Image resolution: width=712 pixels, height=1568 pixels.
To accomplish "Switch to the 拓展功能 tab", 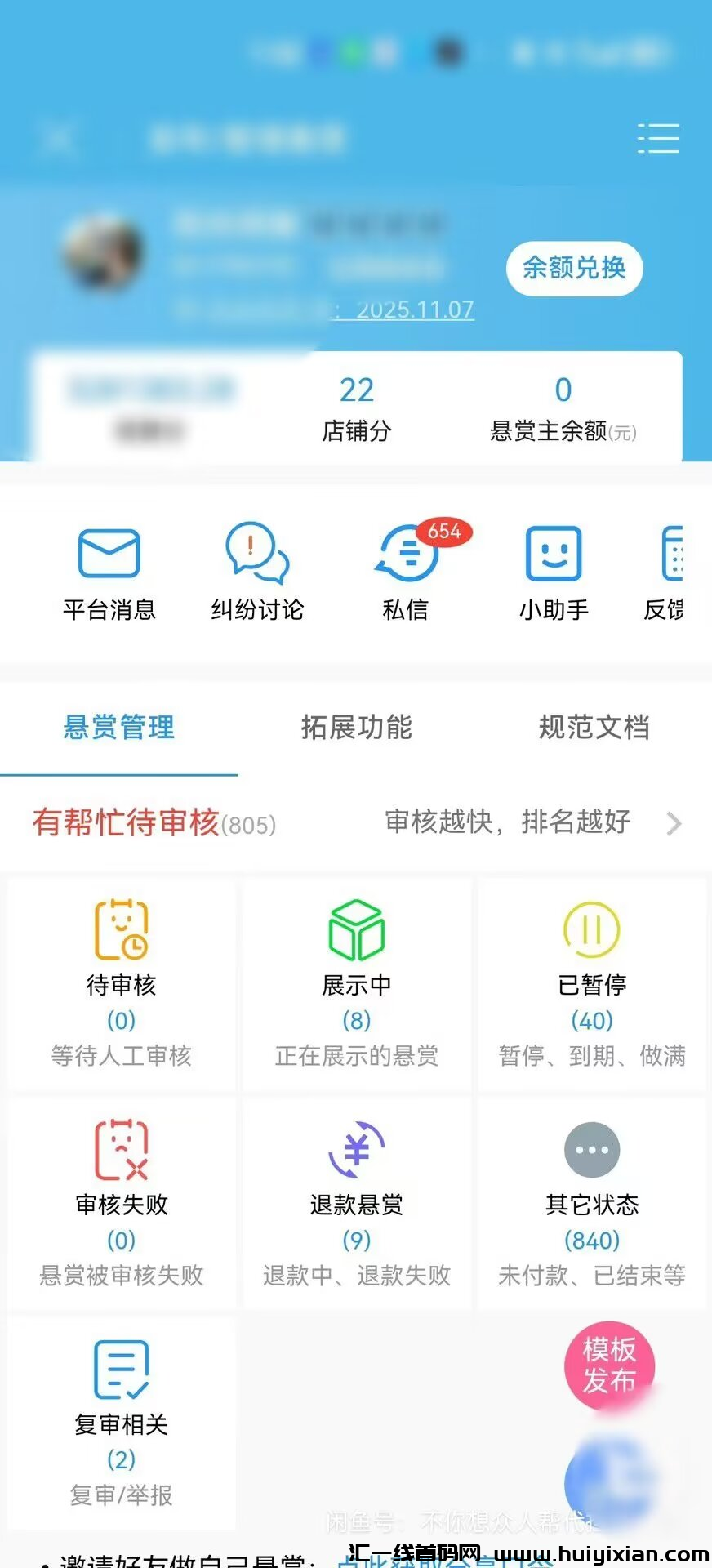I will pos(356,727).
